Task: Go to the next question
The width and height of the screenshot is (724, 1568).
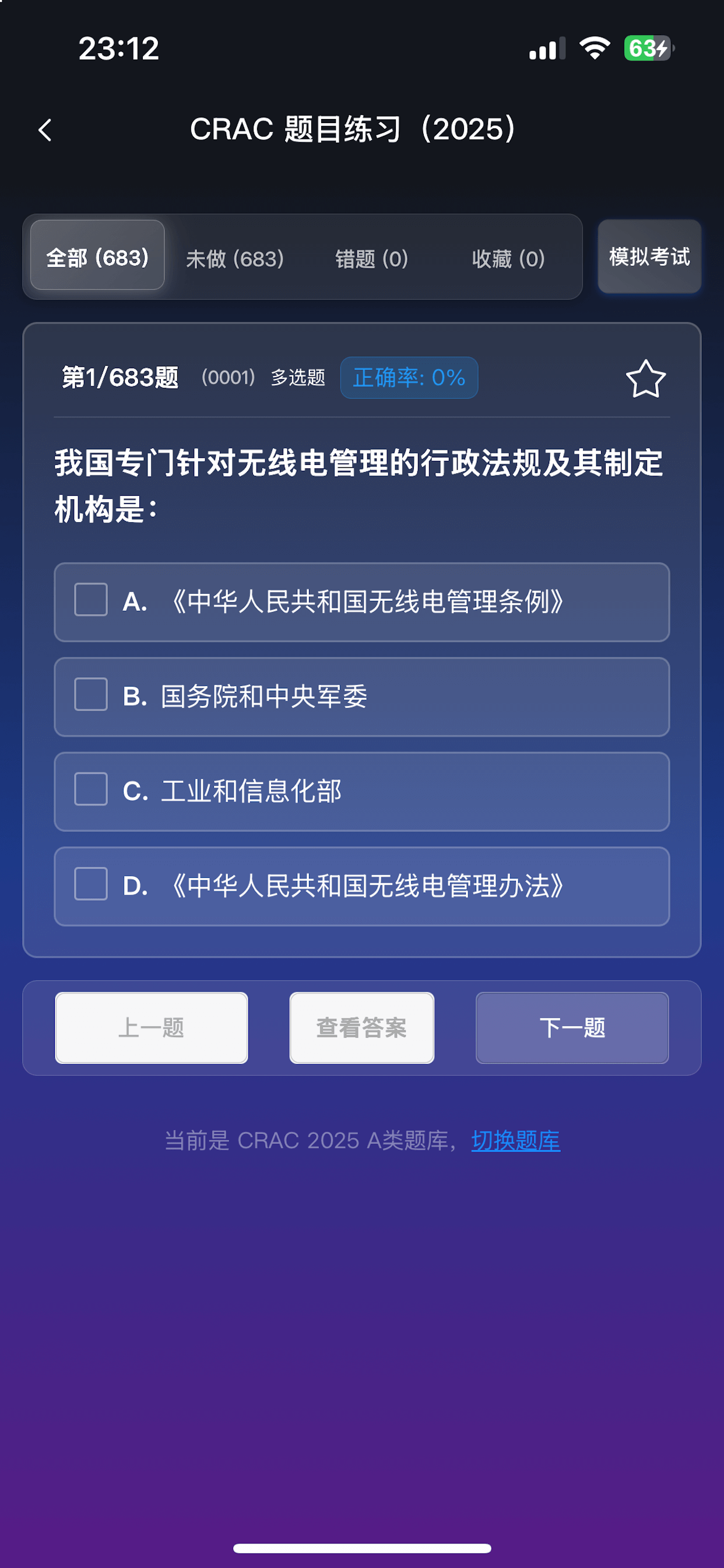Action: click(x=572, y=1027)
